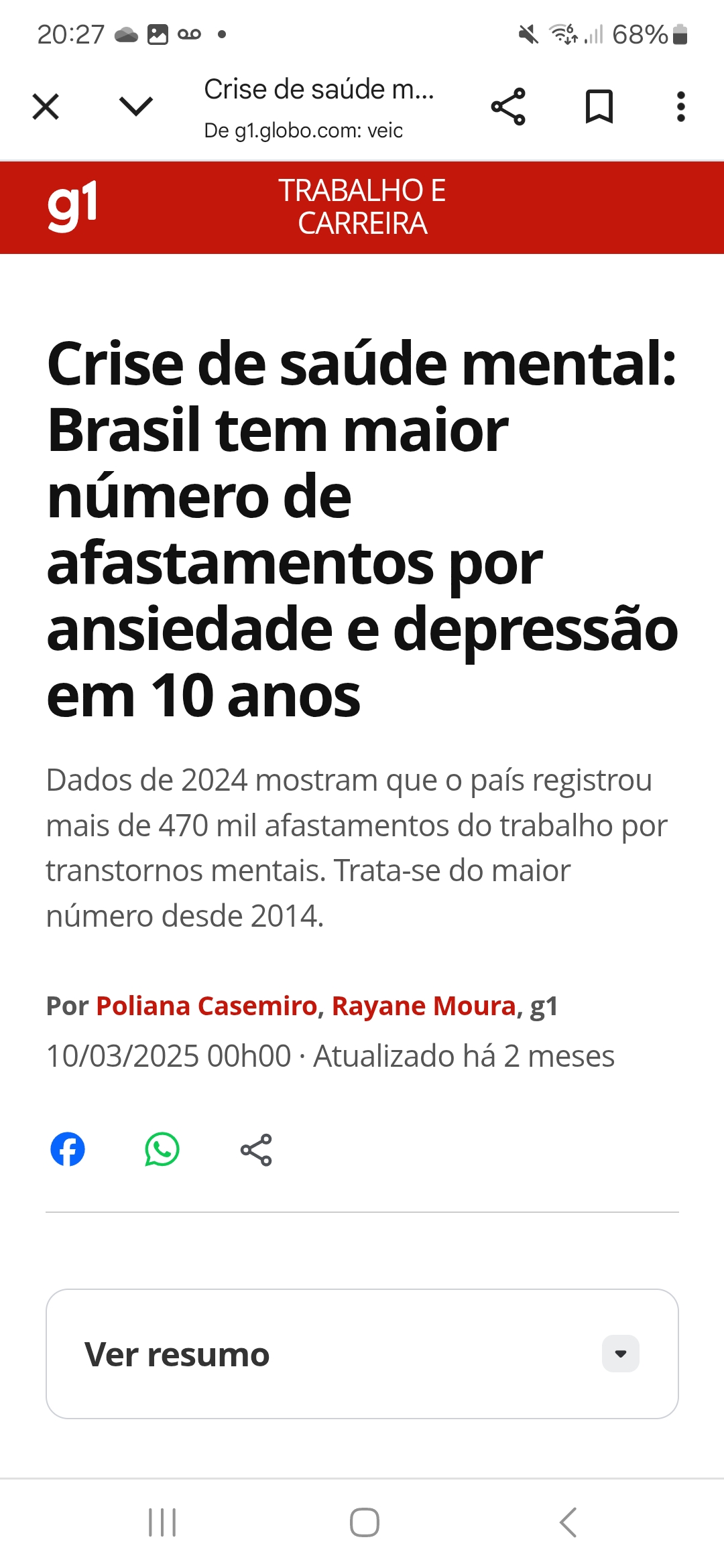724x1568 pixels.
Task: Expand the Ver resumo section
Action: [x=362, y=1354]
